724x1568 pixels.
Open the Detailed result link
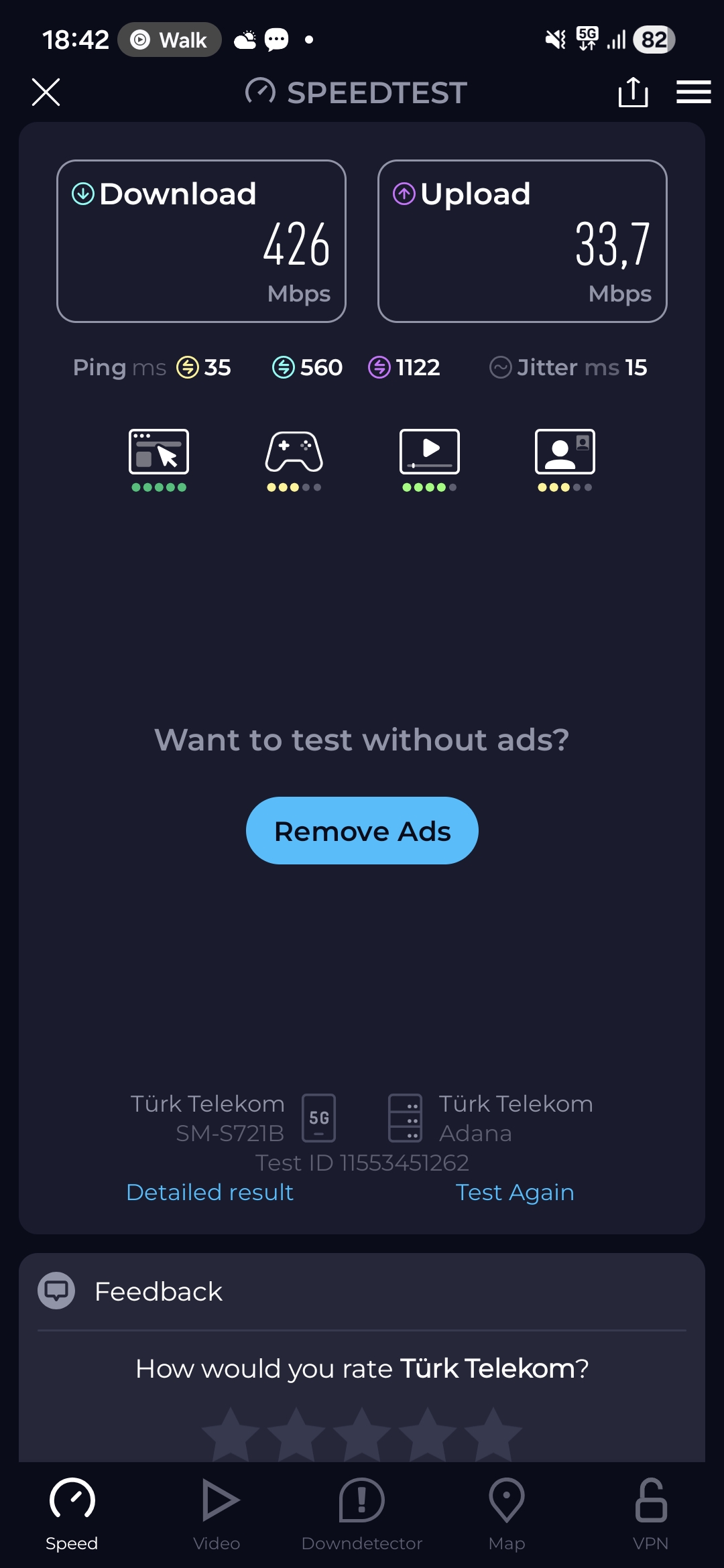tap(210, 1192)
